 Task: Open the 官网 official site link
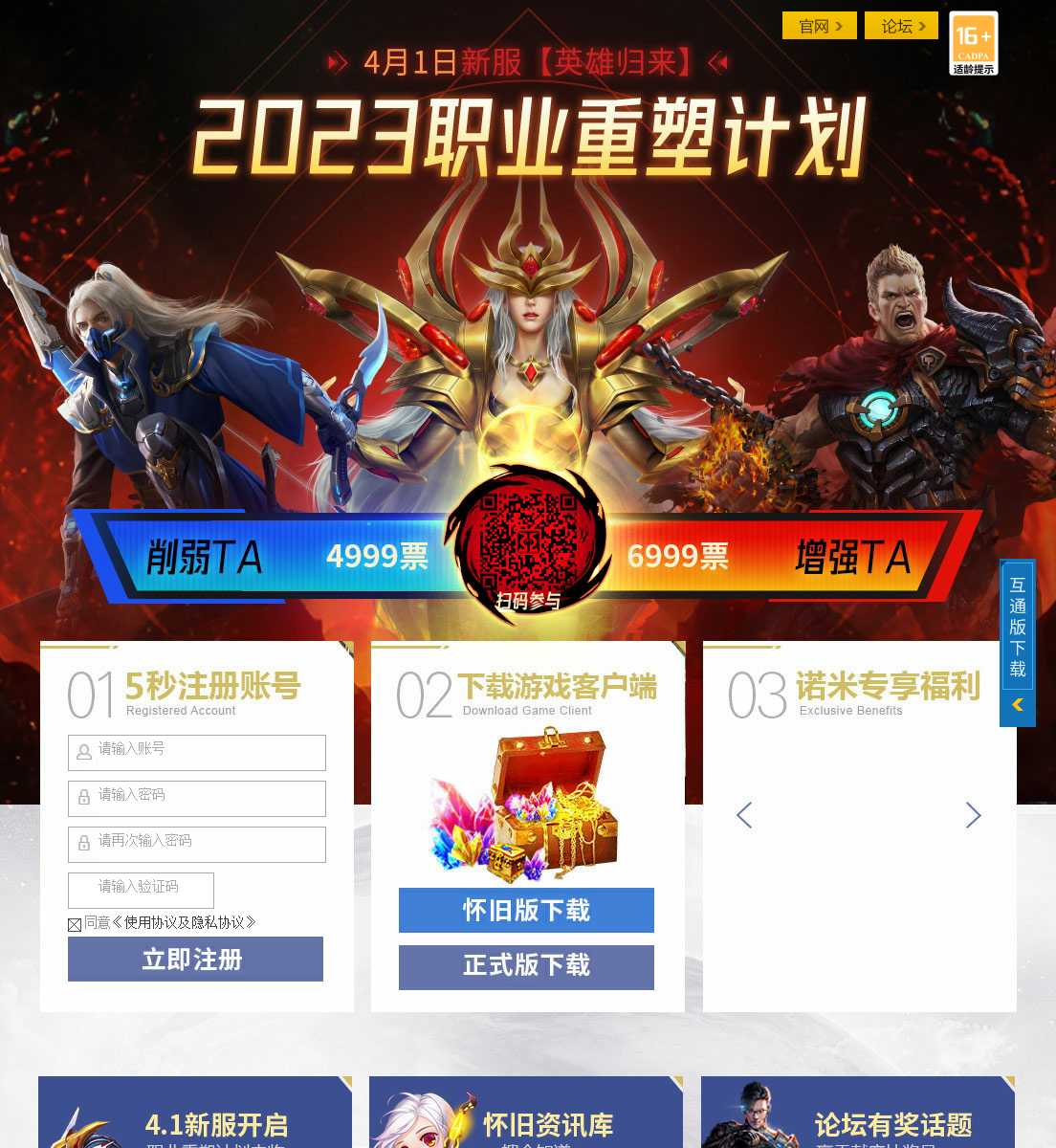pos(819,26)
